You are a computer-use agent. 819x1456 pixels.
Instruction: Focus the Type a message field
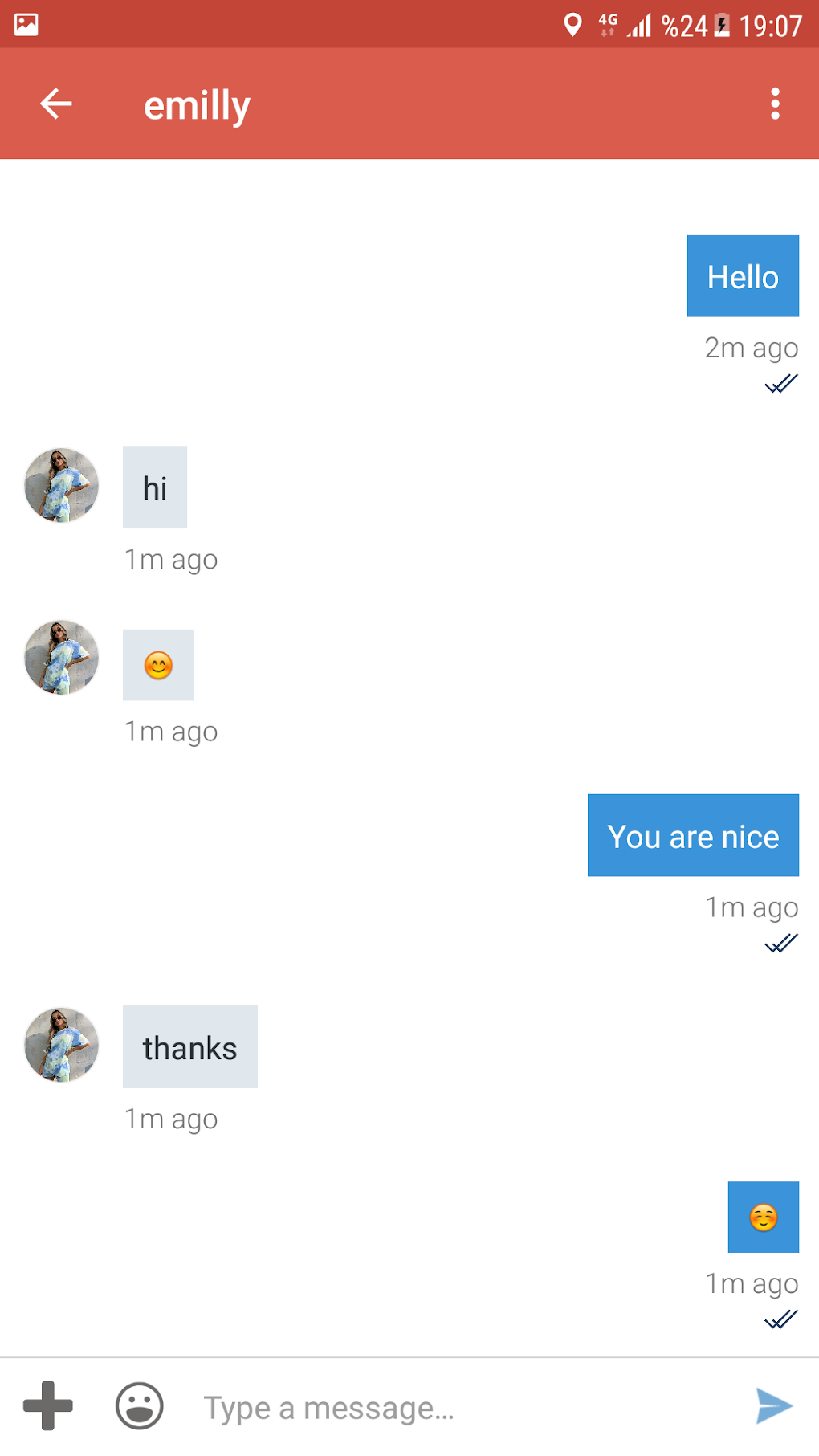pos(466,1407)
